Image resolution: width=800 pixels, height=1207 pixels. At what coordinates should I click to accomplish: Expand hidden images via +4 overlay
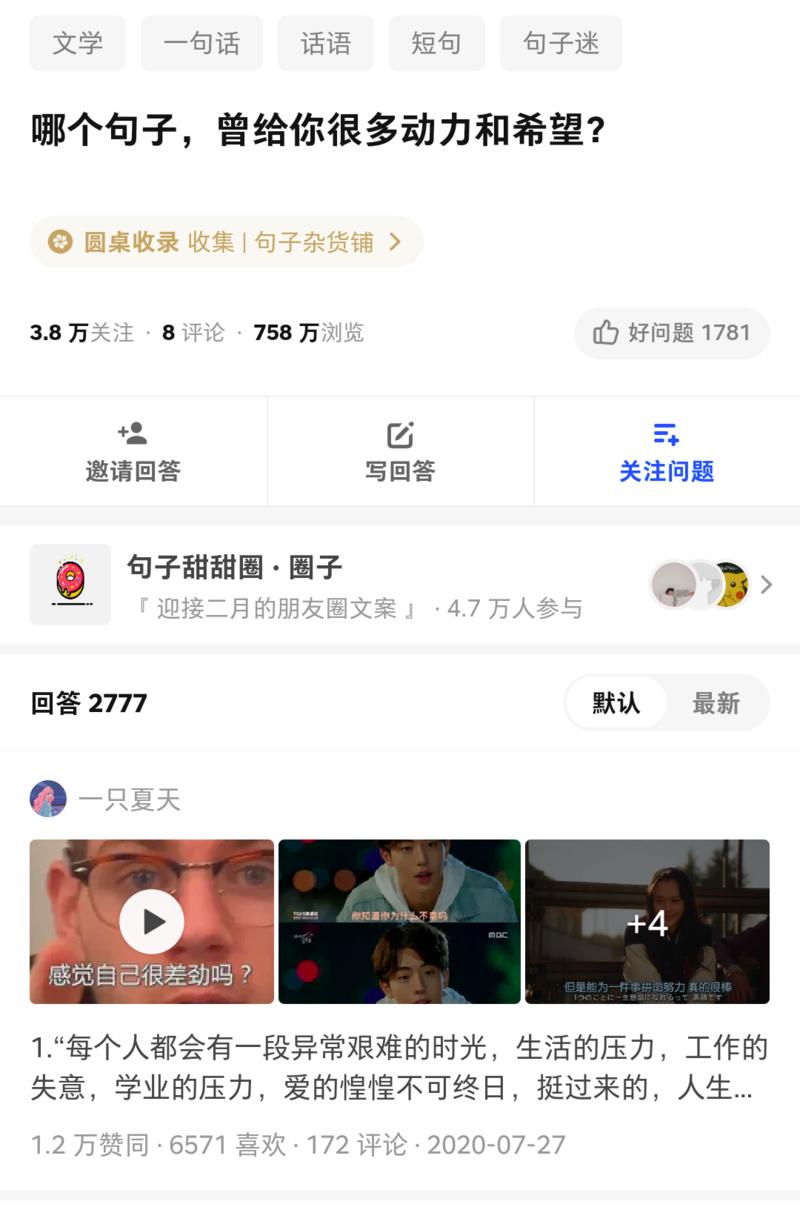[650, 921]
